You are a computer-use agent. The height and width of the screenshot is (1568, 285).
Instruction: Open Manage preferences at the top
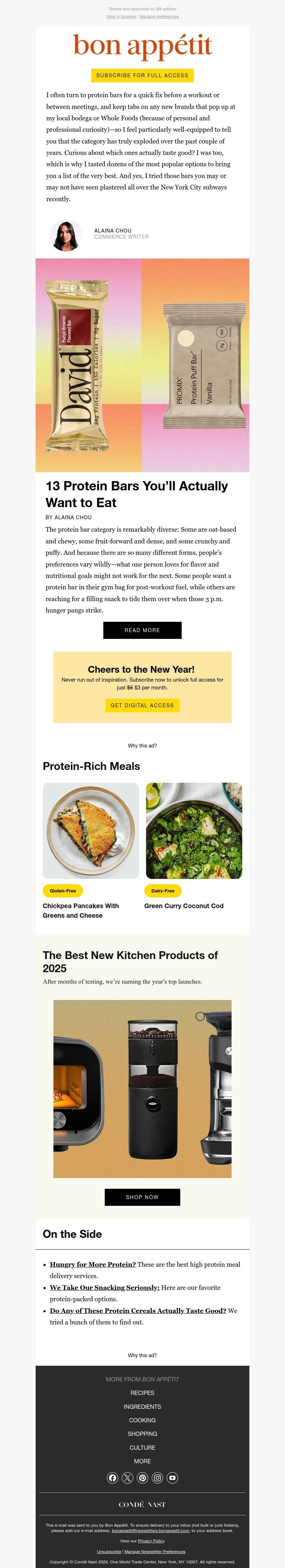click(159, 16)
